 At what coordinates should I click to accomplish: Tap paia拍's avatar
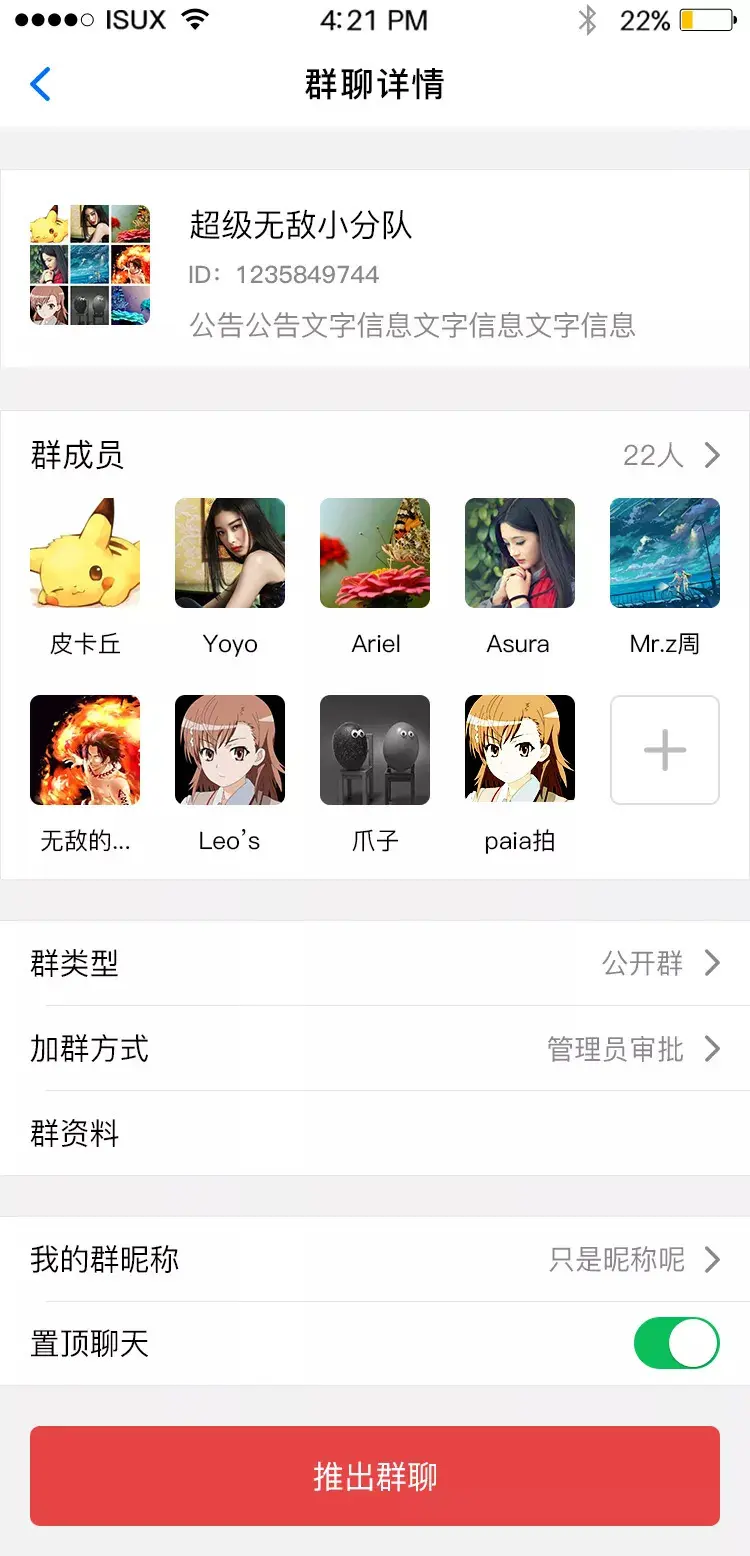pyautogui.click(x=520, y=750)
